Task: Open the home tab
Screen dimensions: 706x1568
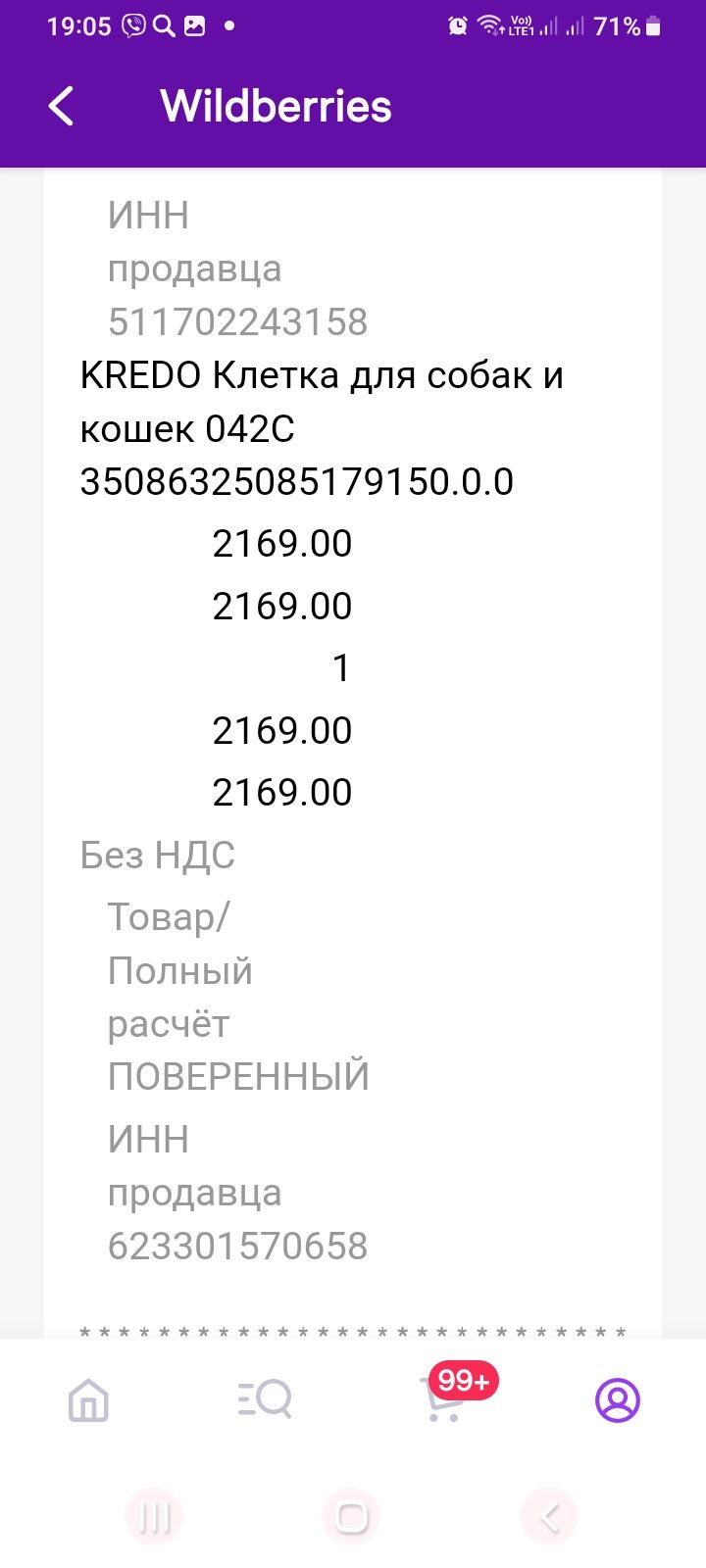Action: 88,1399
